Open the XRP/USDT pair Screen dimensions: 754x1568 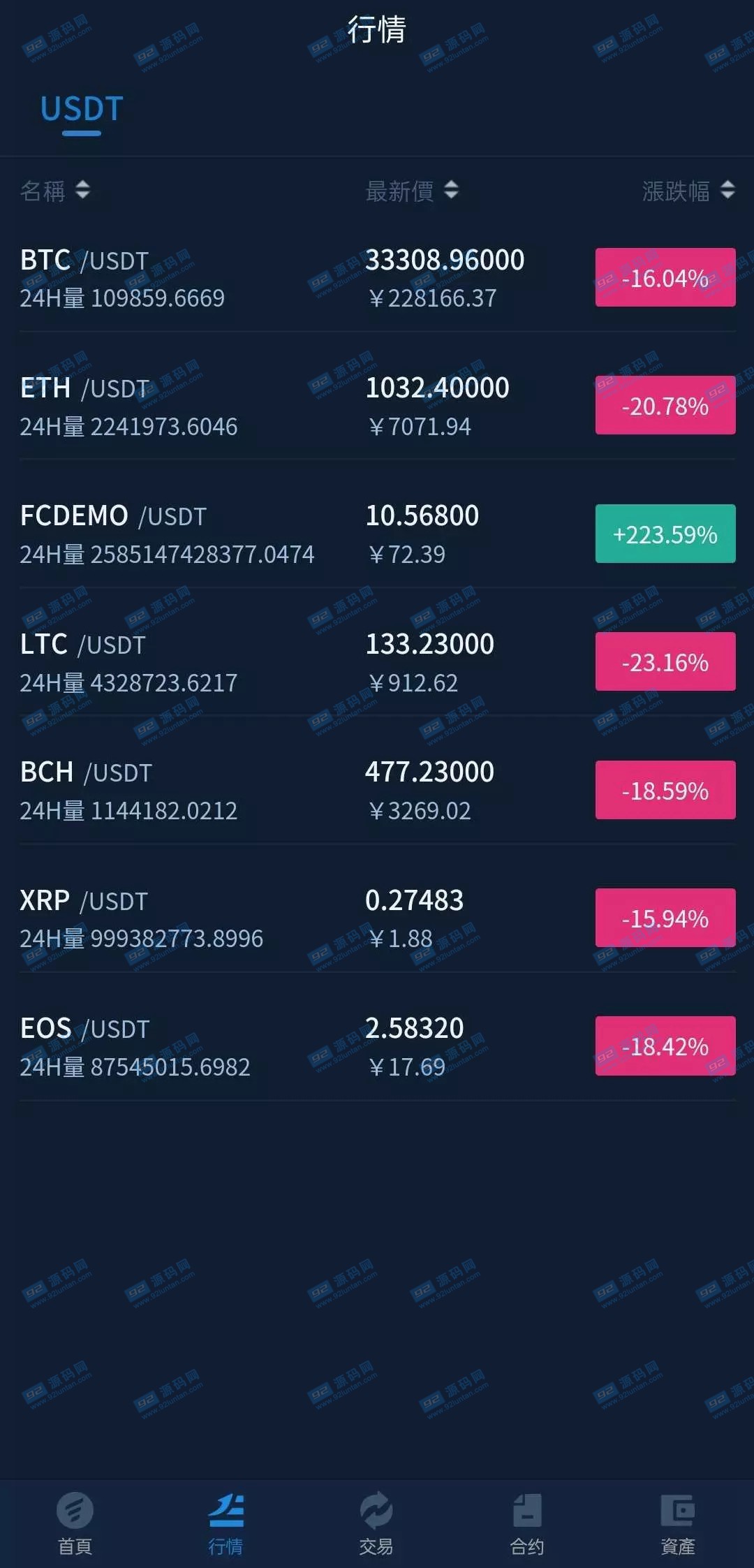[377, 918]
